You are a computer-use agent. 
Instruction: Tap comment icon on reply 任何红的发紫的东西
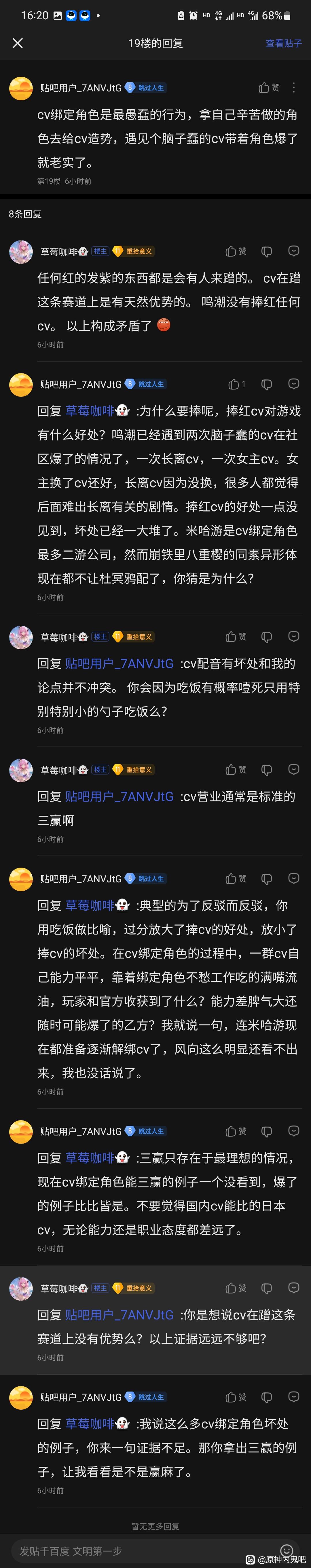[293, 251]
